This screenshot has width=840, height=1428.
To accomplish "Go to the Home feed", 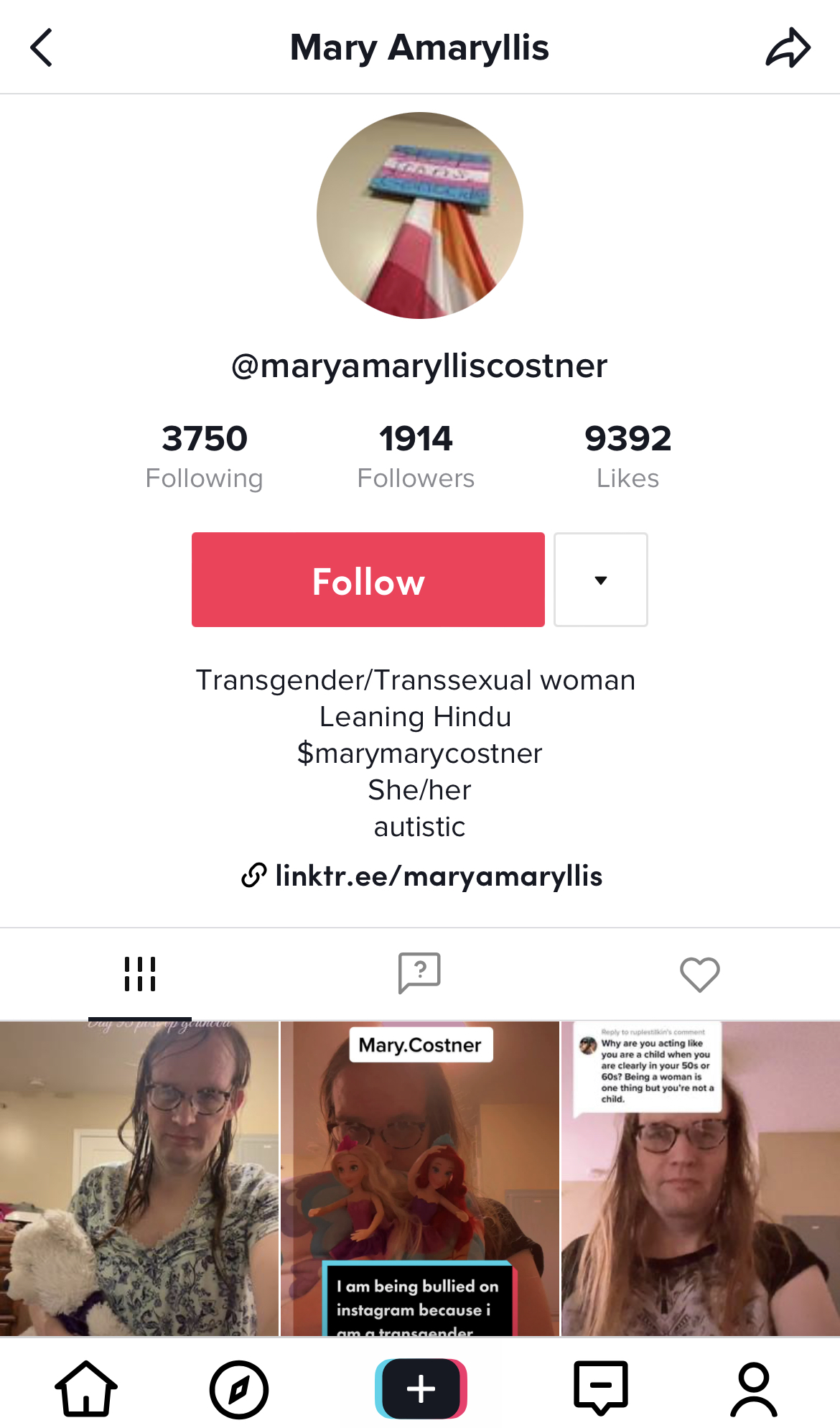I will [86, 1388].
